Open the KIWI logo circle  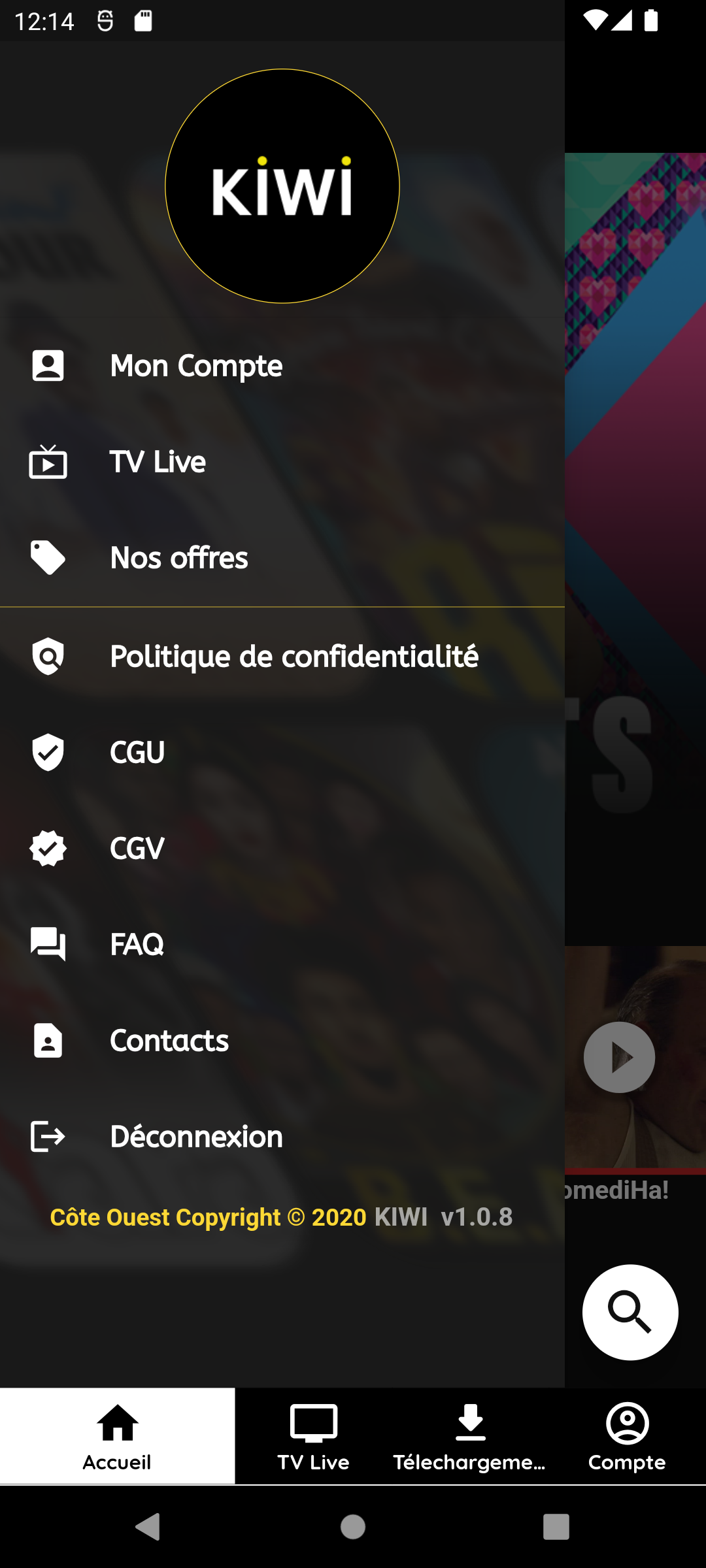[x=282, y=186]
